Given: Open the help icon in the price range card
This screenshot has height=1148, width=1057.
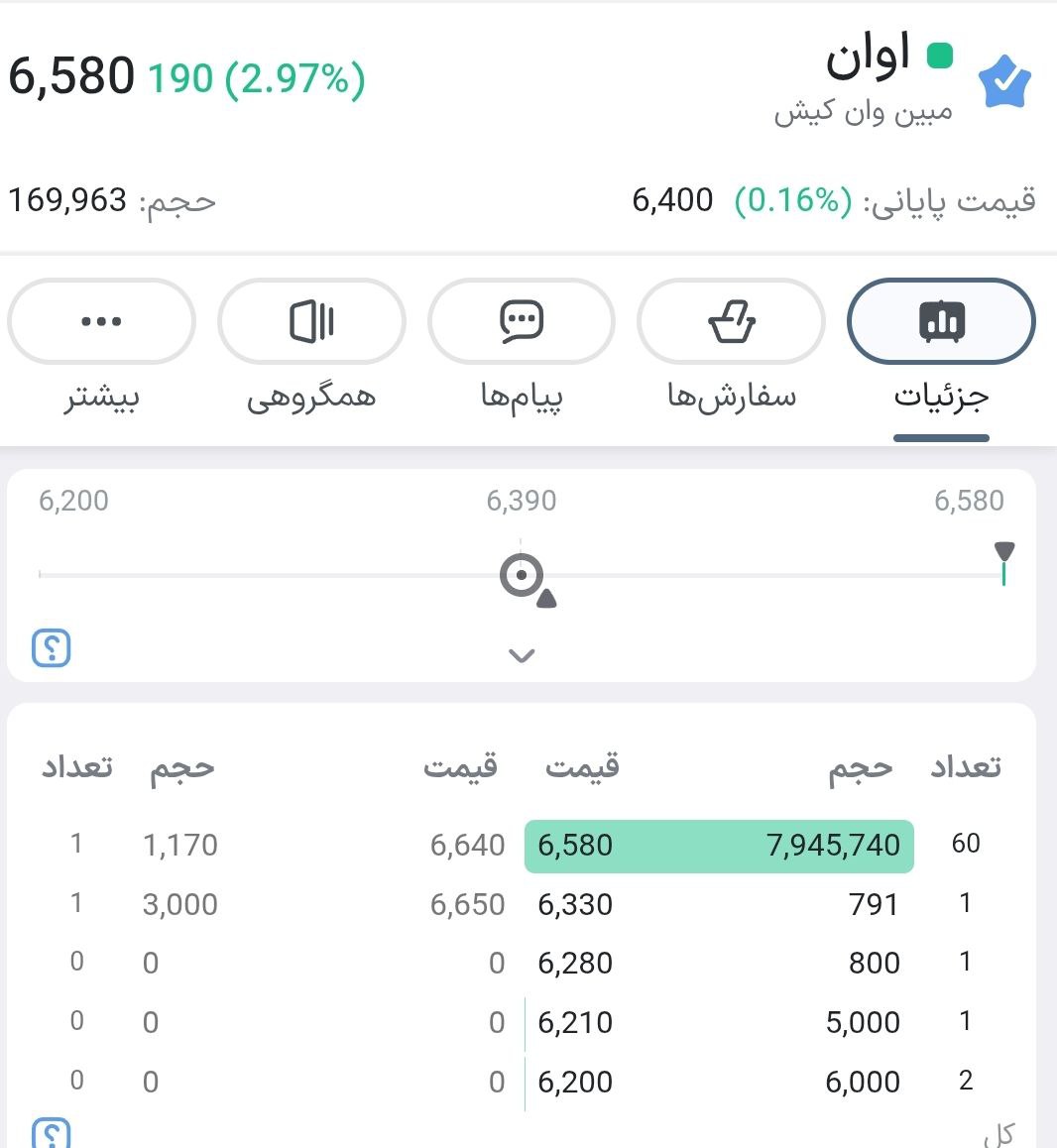Looking at the screenshot, I should (52, 648).
